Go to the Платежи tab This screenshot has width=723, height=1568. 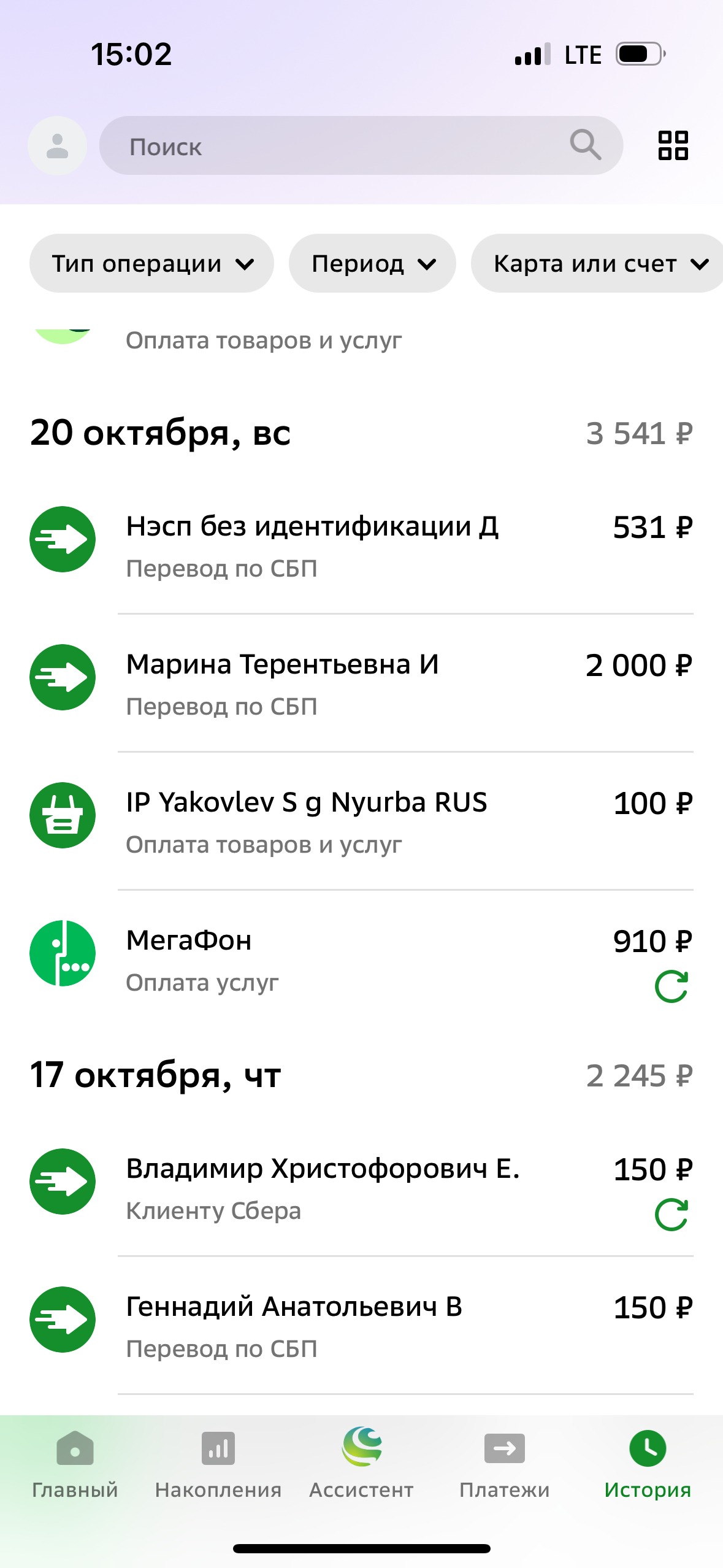[x=505, y=1464]
